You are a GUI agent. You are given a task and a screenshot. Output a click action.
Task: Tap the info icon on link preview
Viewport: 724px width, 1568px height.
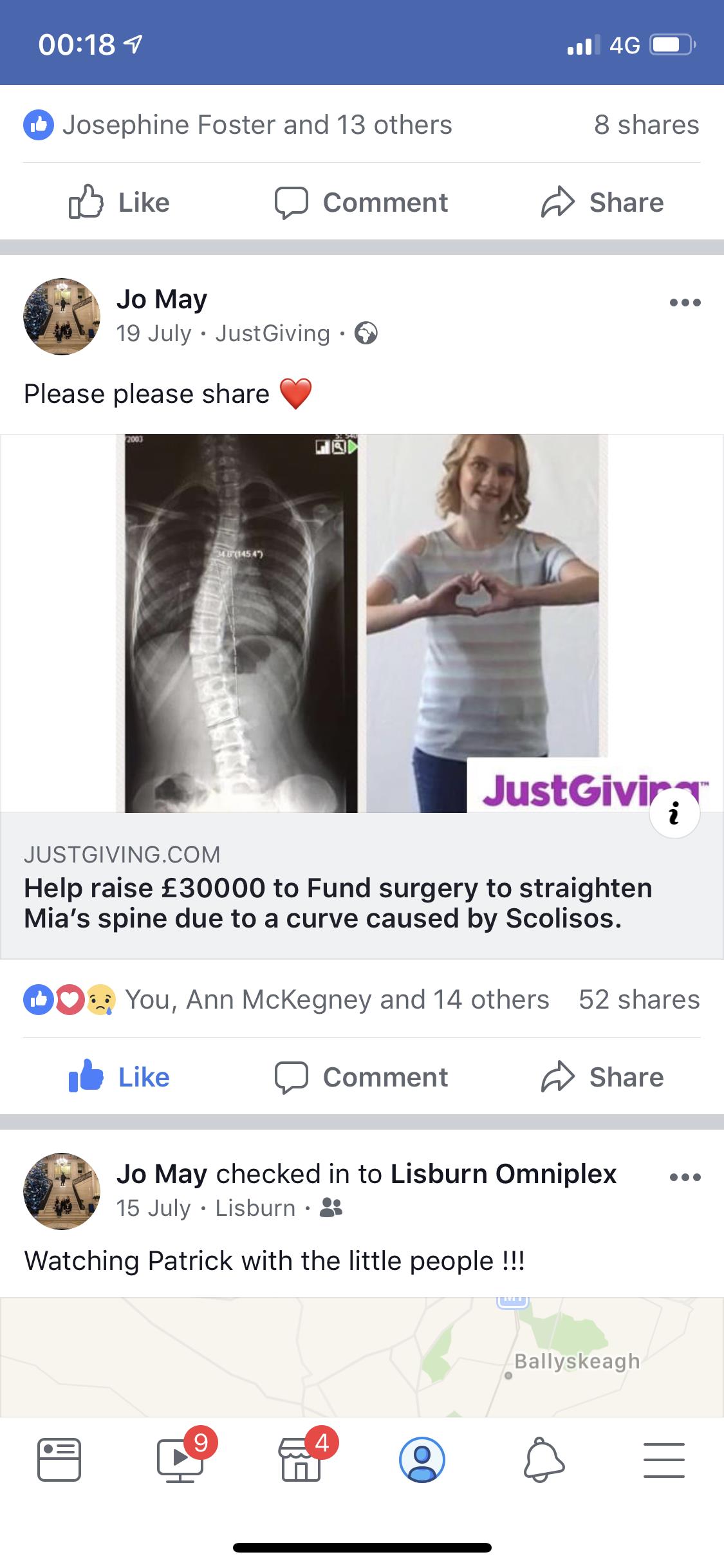pos(674,813)
